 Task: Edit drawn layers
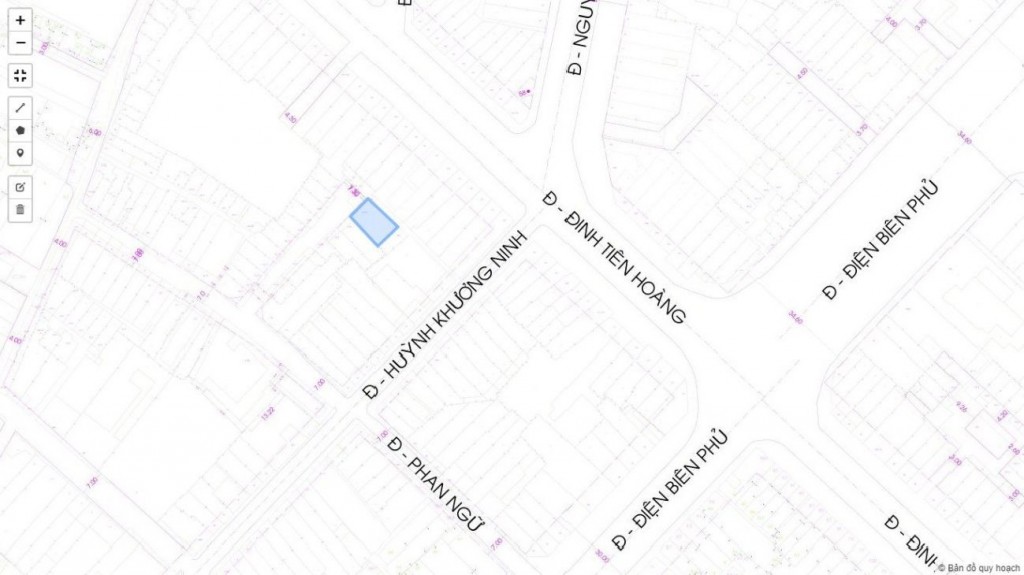[x=20, y=186]
